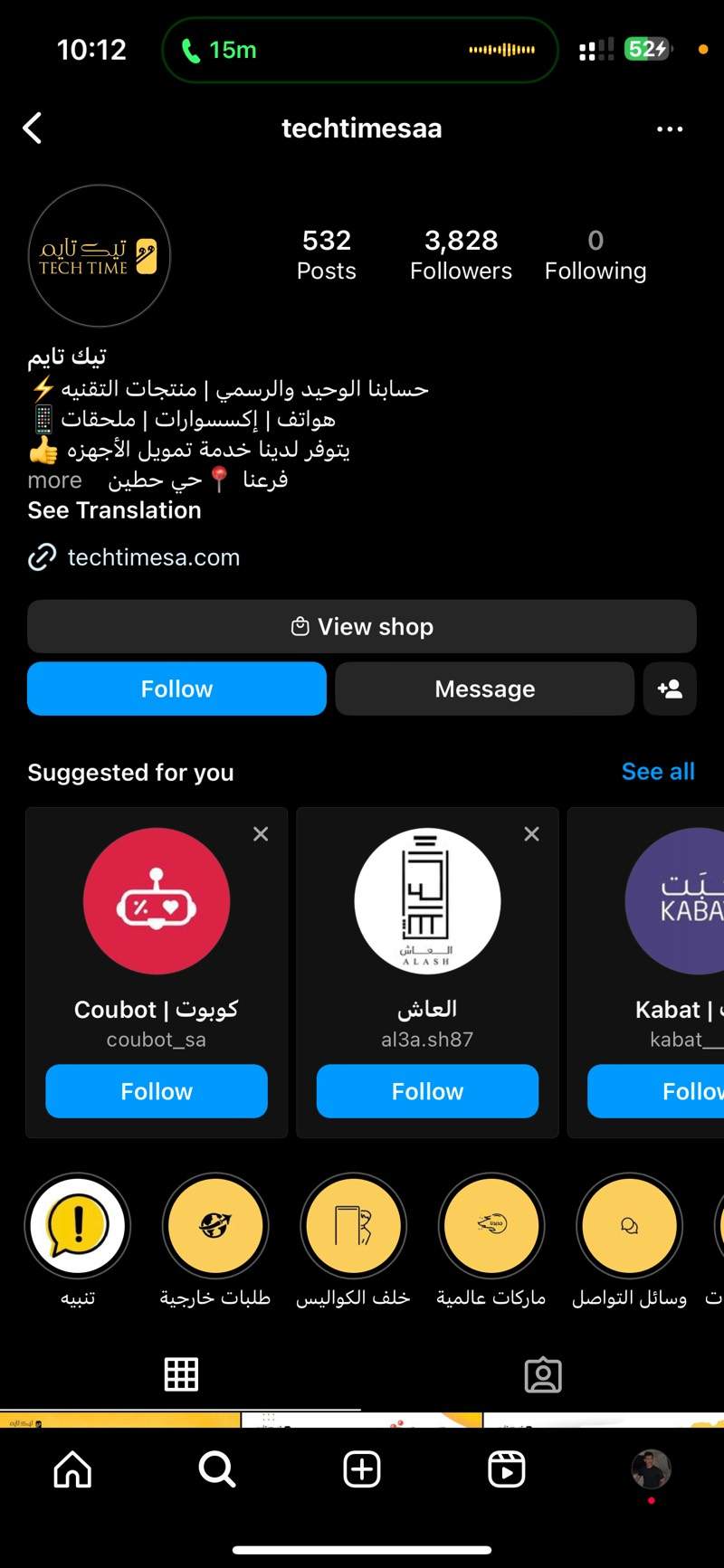This screenshot has height=1568, width=724.
Task: Follow the techtimesaa account
Action: coord(176,689)
